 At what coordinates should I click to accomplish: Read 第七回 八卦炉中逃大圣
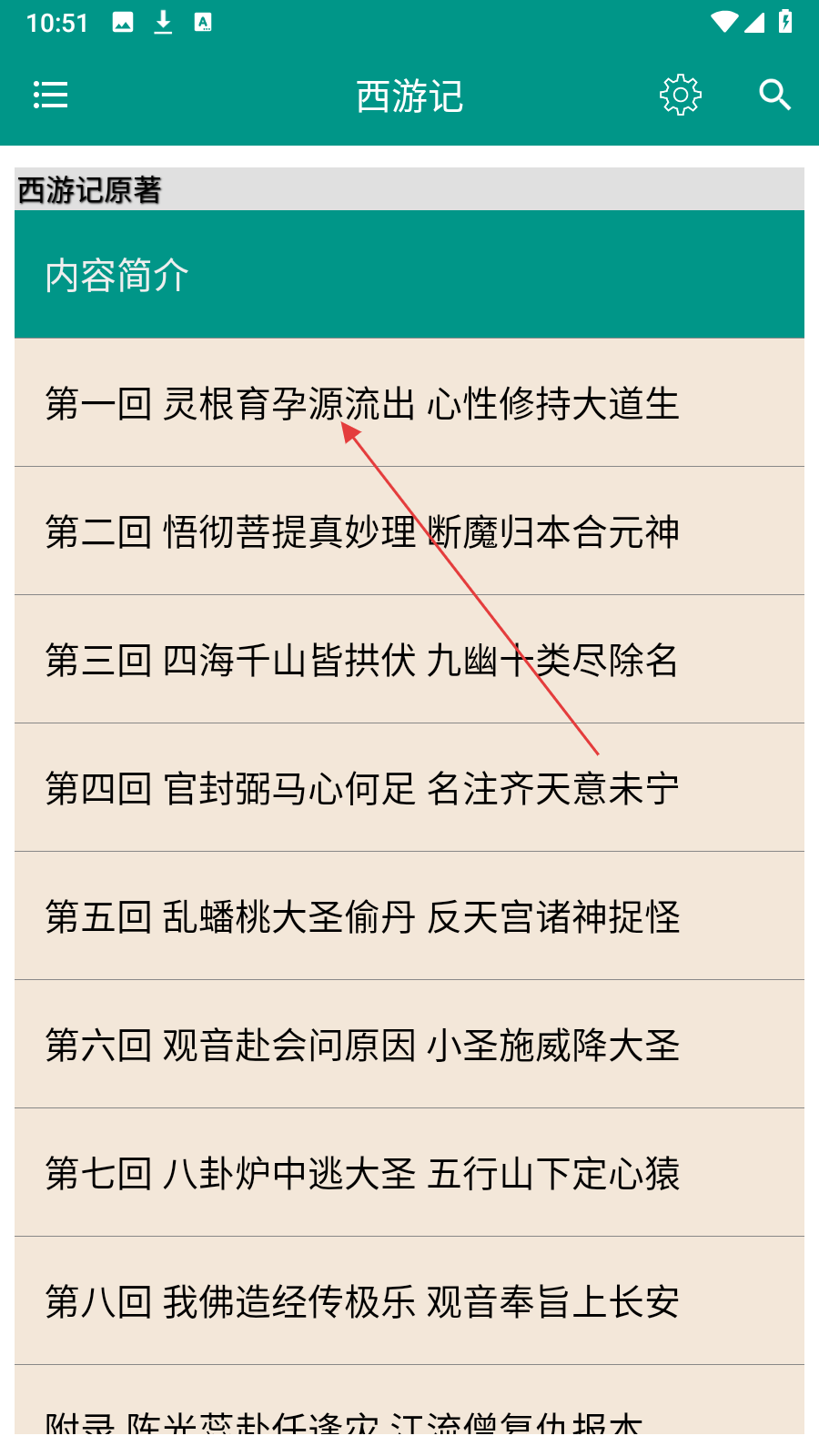point(409,1173)
